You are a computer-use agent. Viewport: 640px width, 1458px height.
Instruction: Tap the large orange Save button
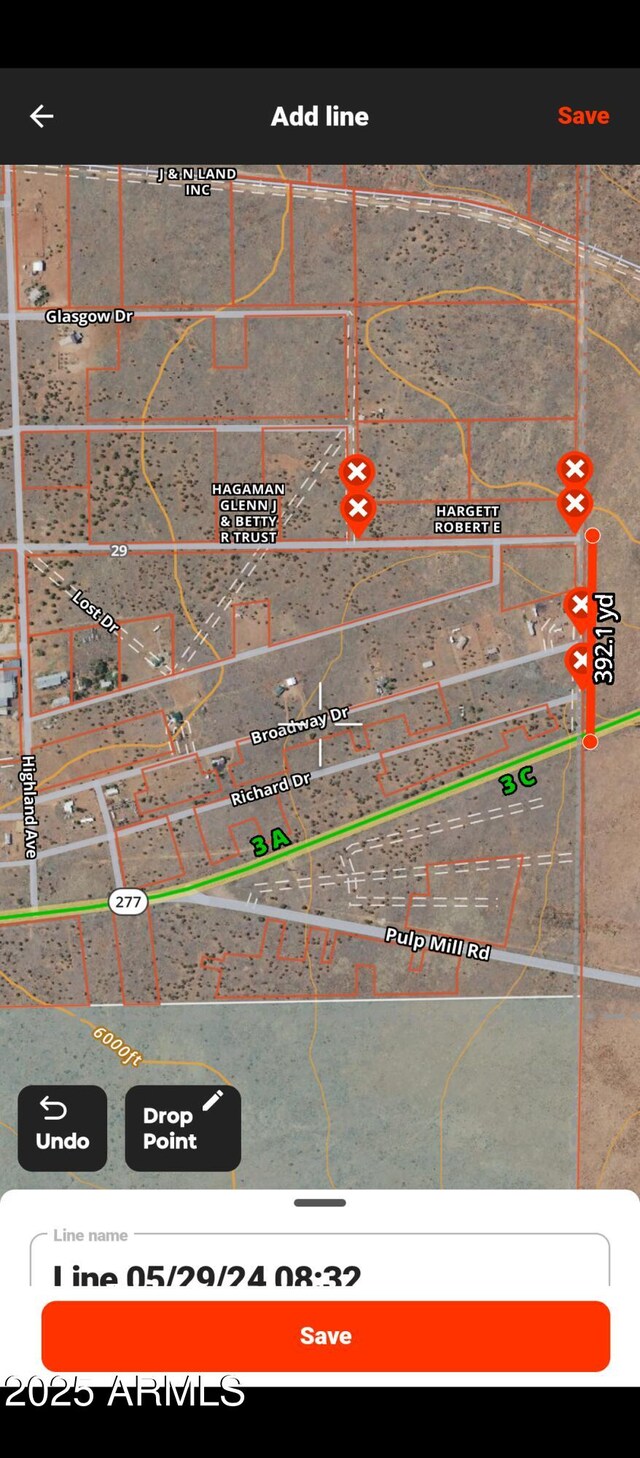(x=325, y=1336)
